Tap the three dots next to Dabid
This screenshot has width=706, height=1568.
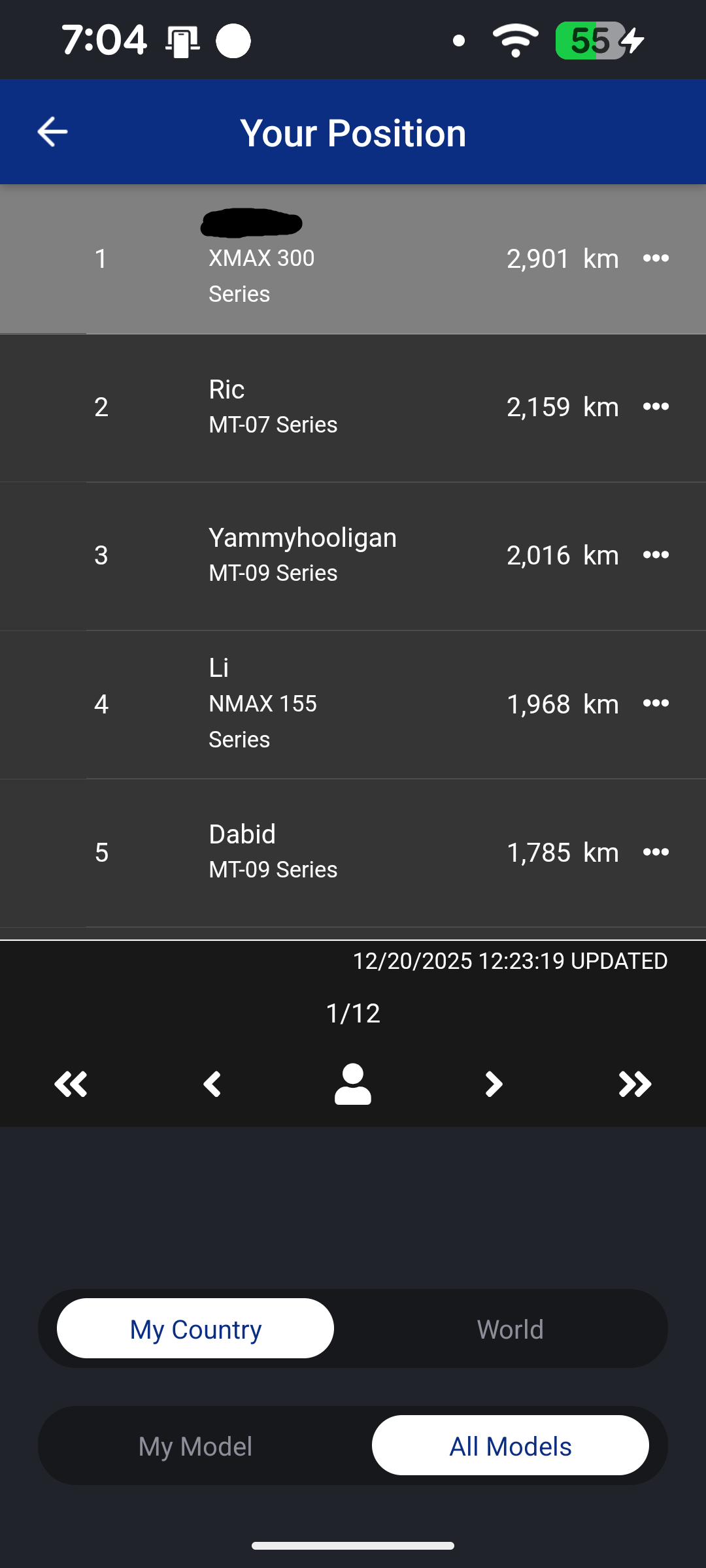(656, 852)
